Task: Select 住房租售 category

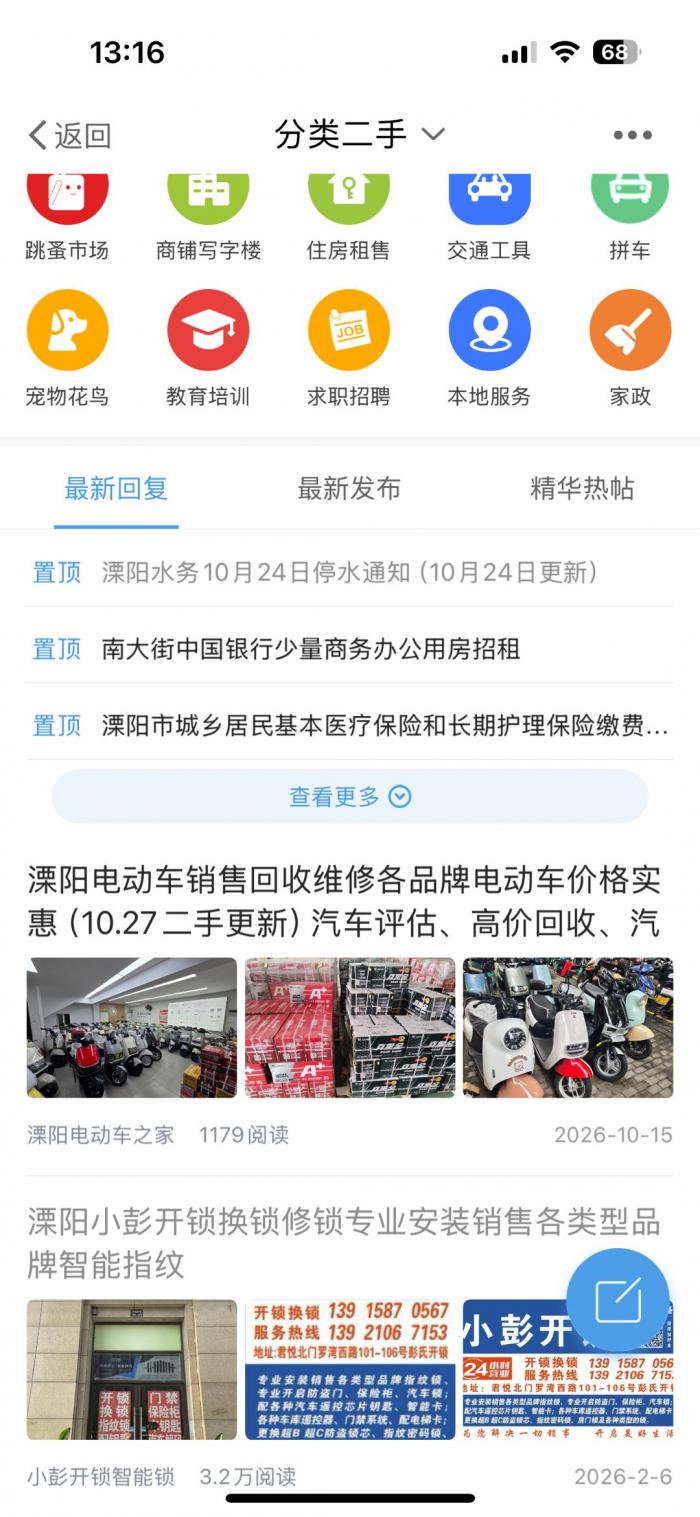Action: pos(348,215)
